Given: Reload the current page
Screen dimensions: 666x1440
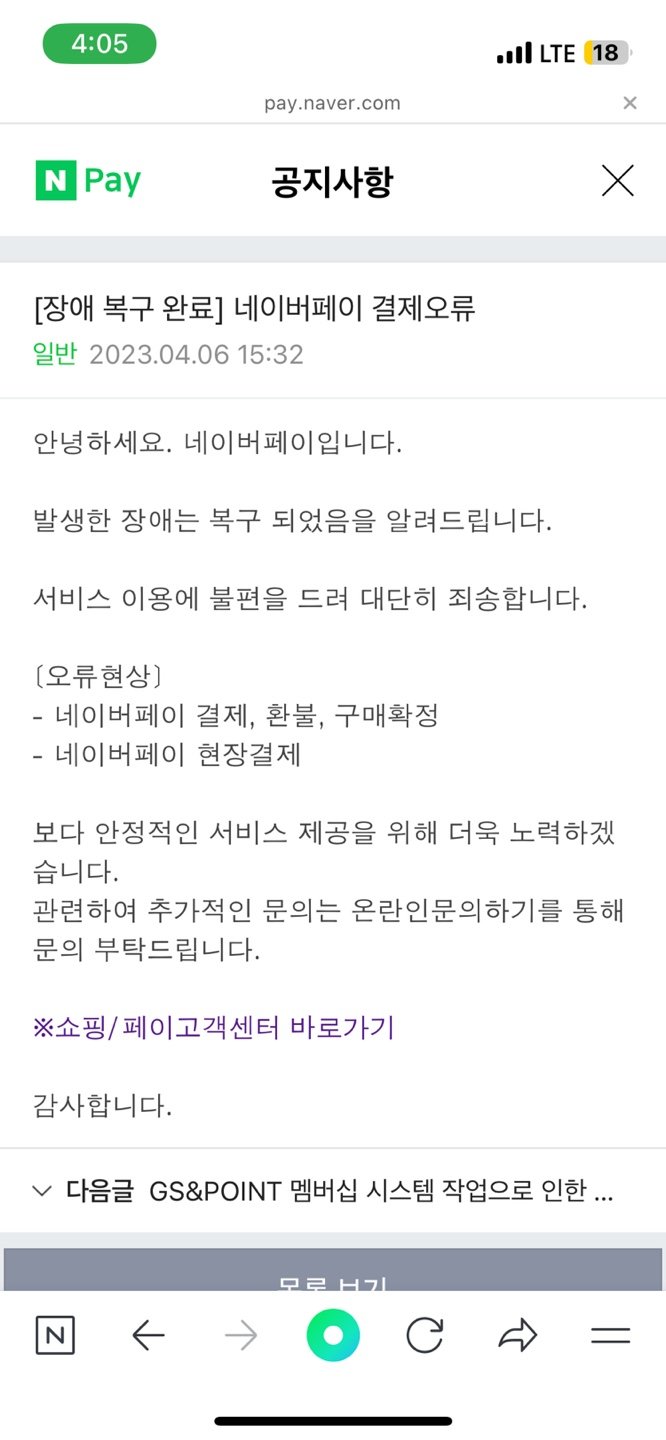Looking at the screenshot, I should coord(425,1336).
